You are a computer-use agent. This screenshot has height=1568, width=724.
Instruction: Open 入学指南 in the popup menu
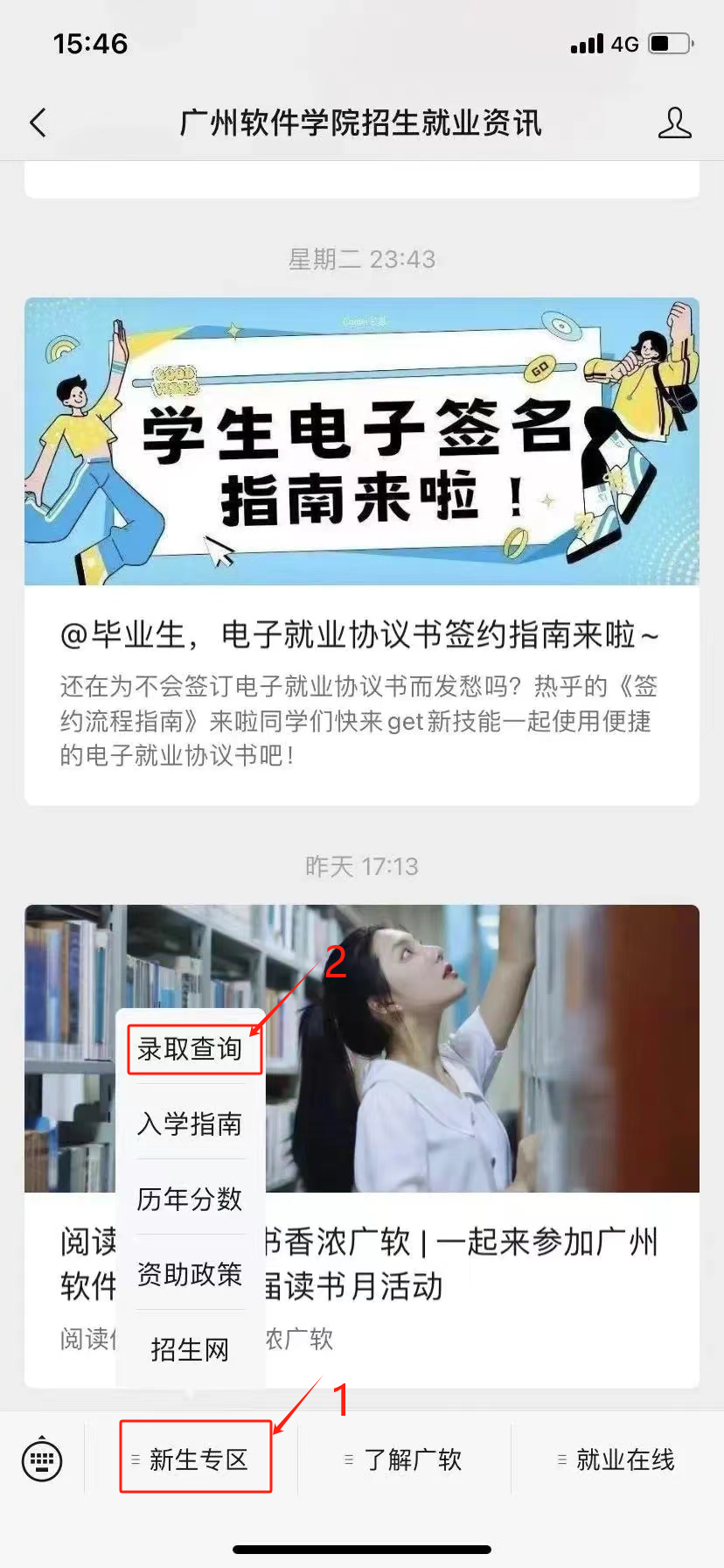click(x=190, y=1123)
